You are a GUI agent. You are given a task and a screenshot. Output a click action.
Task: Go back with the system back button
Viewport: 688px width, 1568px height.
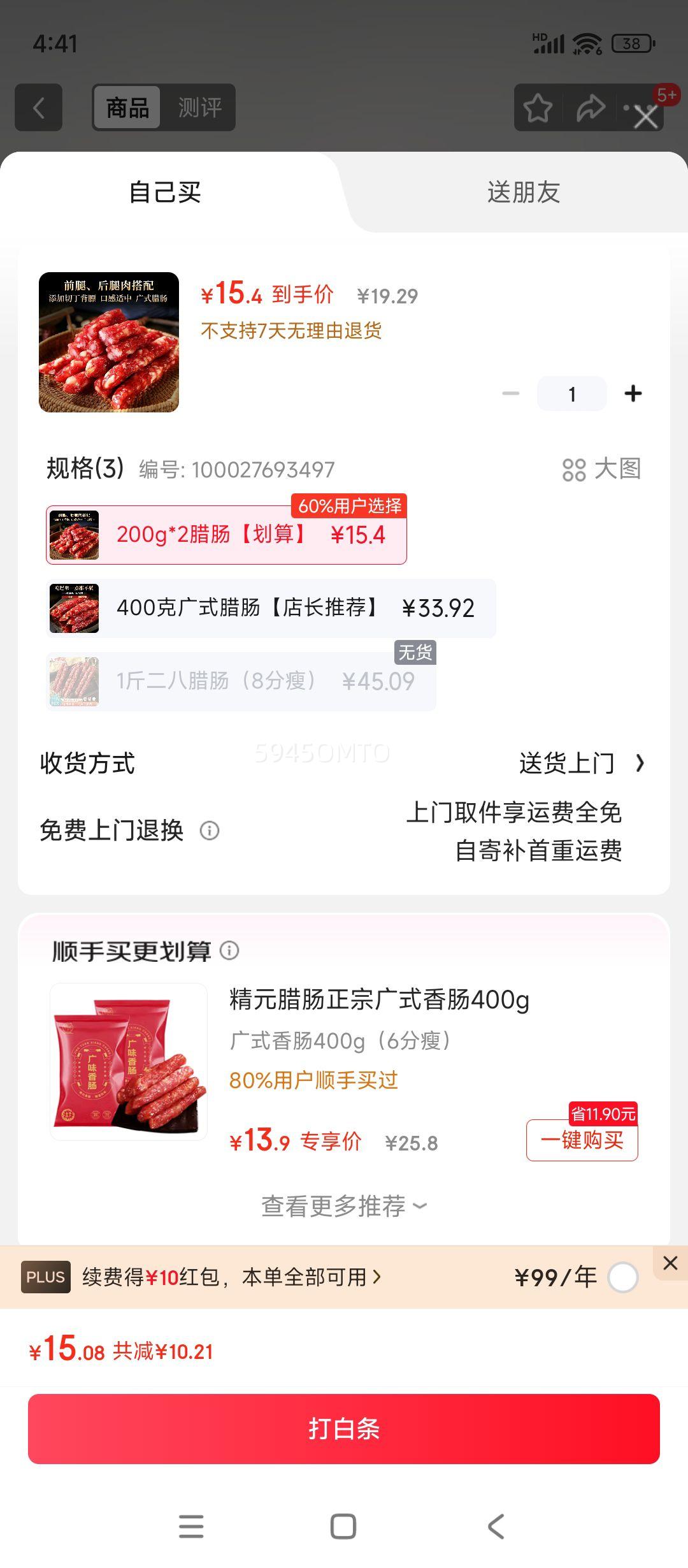[496, 1527]
